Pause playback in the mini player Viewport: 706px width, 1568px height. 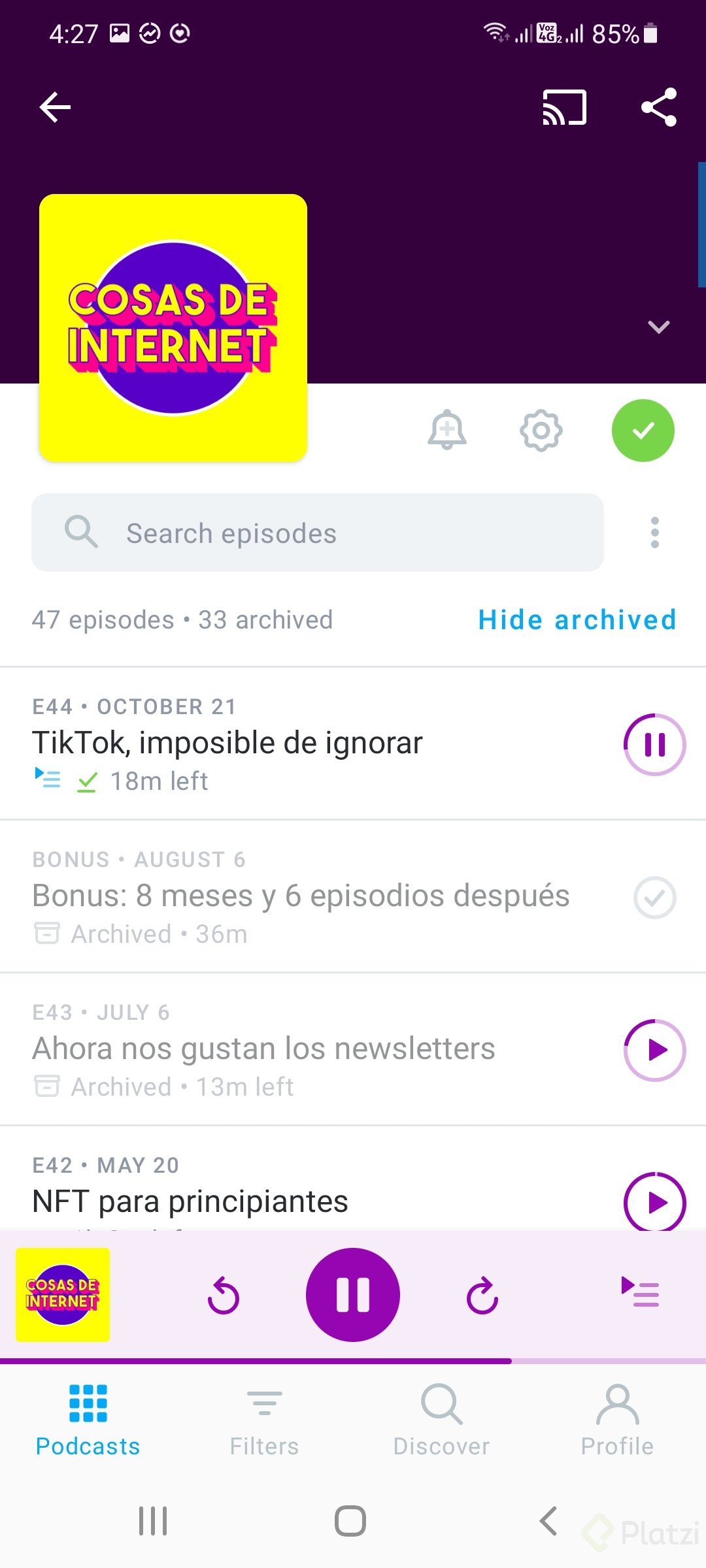pyautogui.click(x=353, y=1295)
